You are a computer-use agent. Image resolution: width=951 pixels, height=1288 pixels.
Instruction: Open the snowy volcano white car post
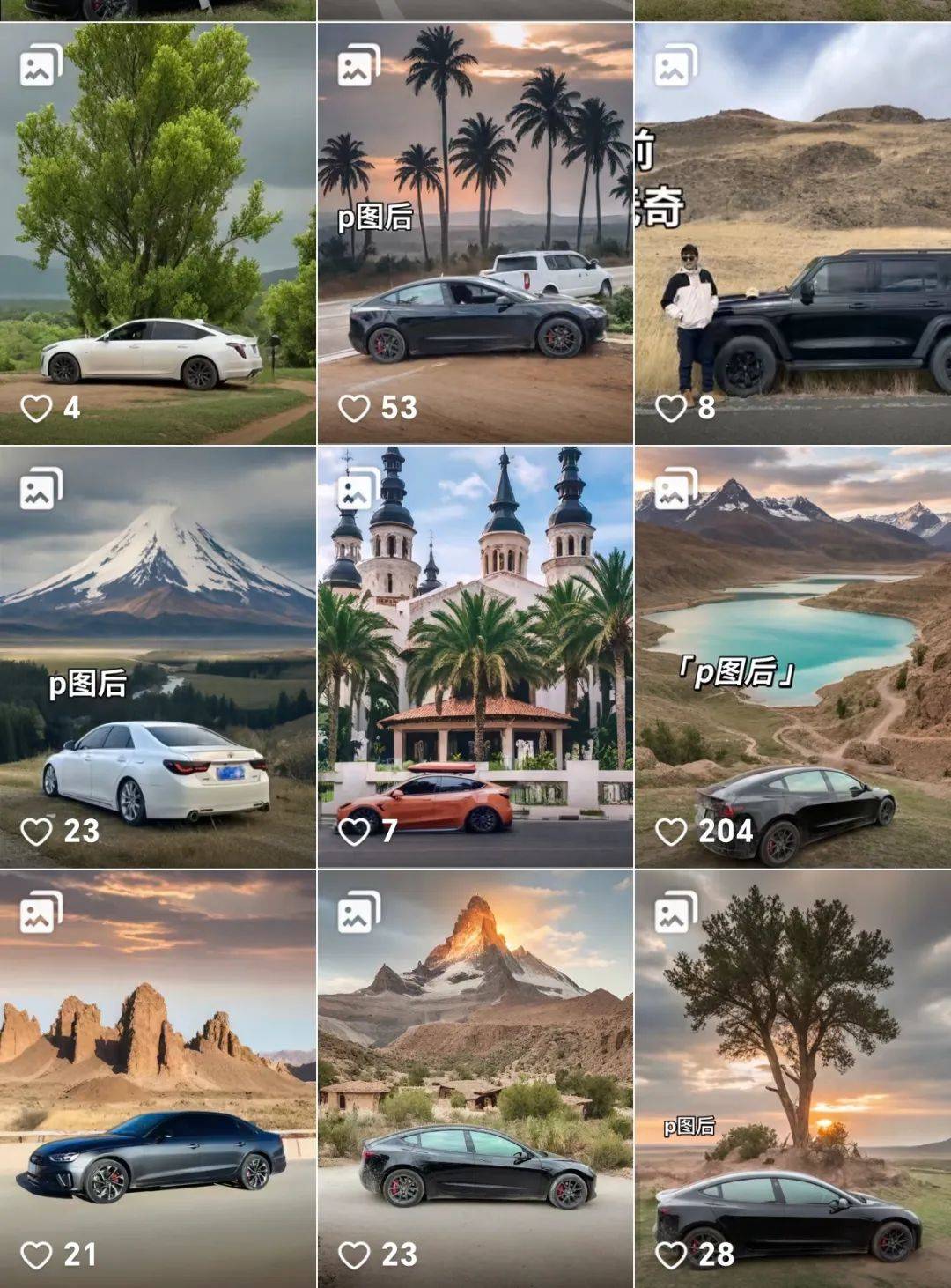[158, 656]
